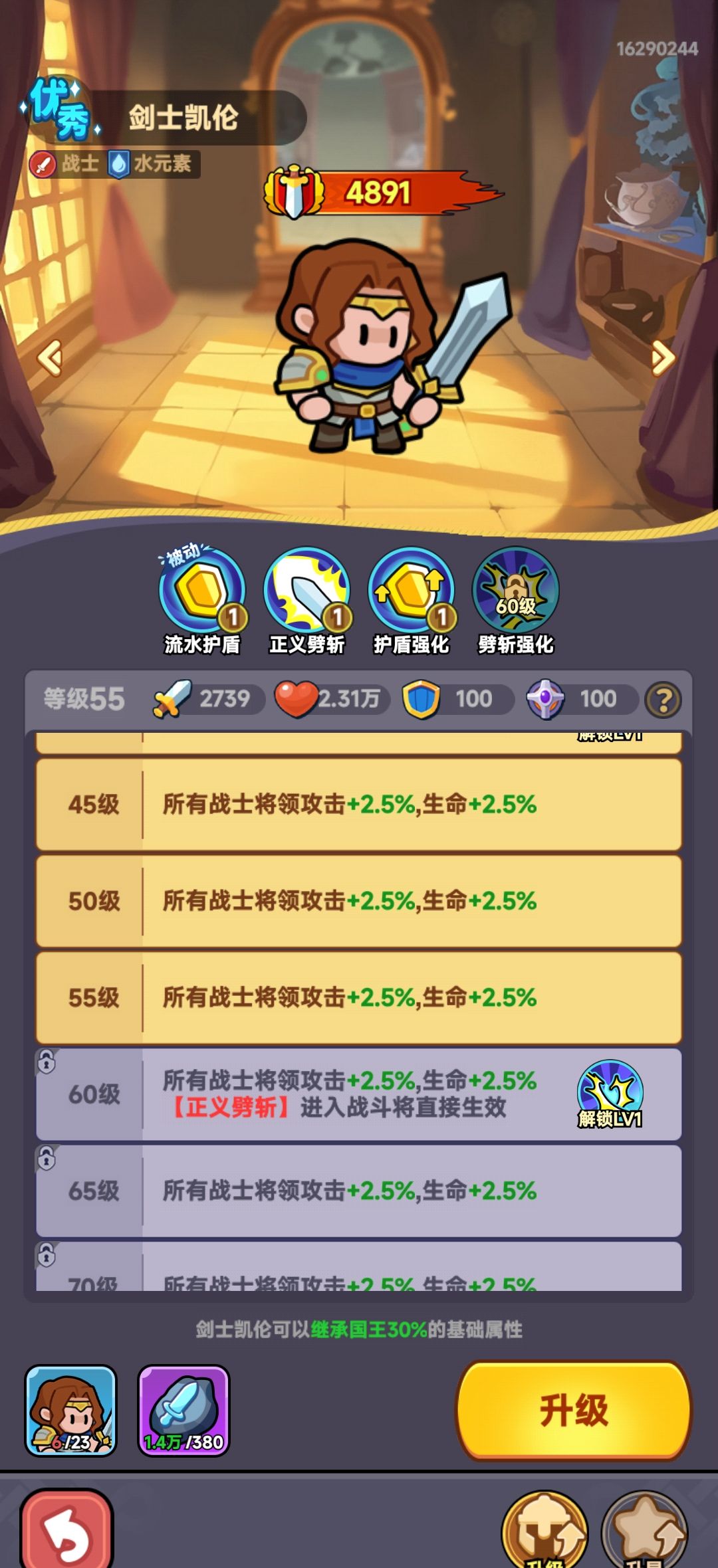Tap the yellow 升级 upgrade button
The height and width of the screenshot is (1568, 718).
point(573,1410)
